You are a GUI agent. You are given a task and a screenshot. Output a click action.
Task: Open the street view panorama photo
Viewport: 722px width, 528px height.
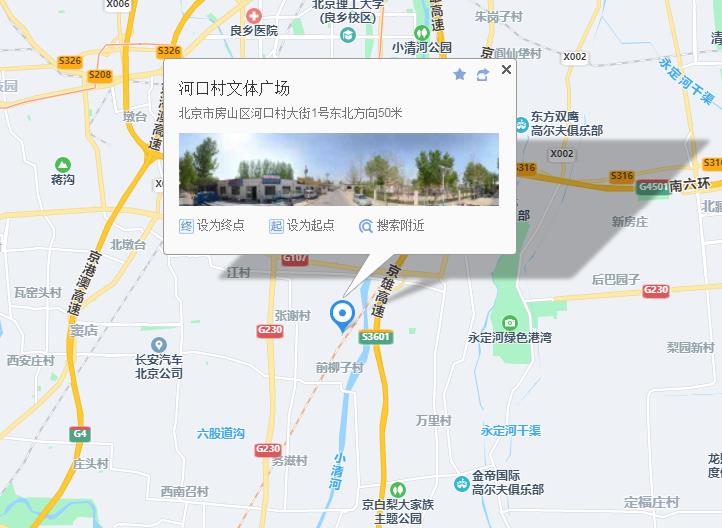[x=338, y=169]
